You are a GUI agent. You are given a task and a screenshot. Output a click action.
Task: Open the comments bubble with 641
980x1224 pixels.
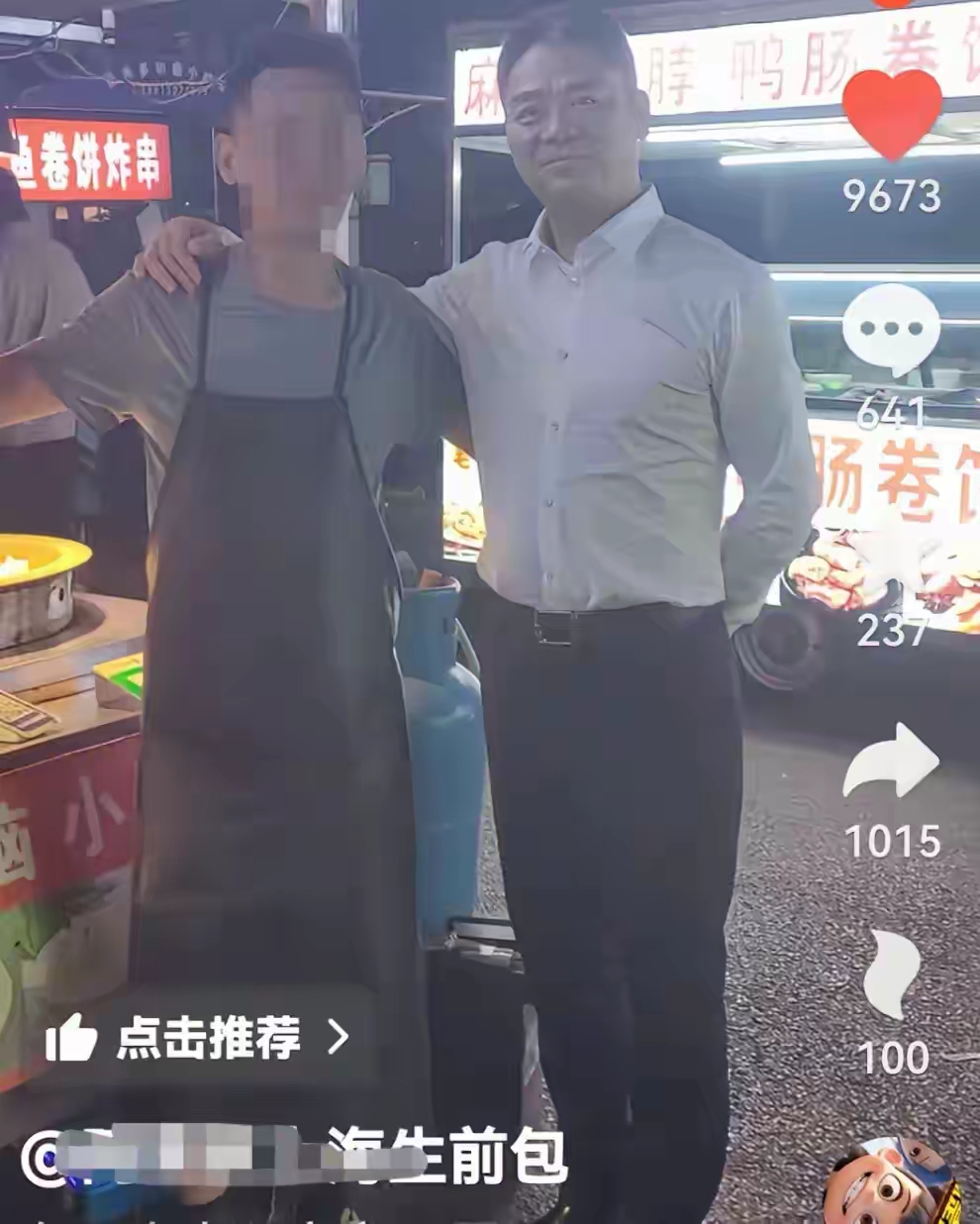(891, 330)
